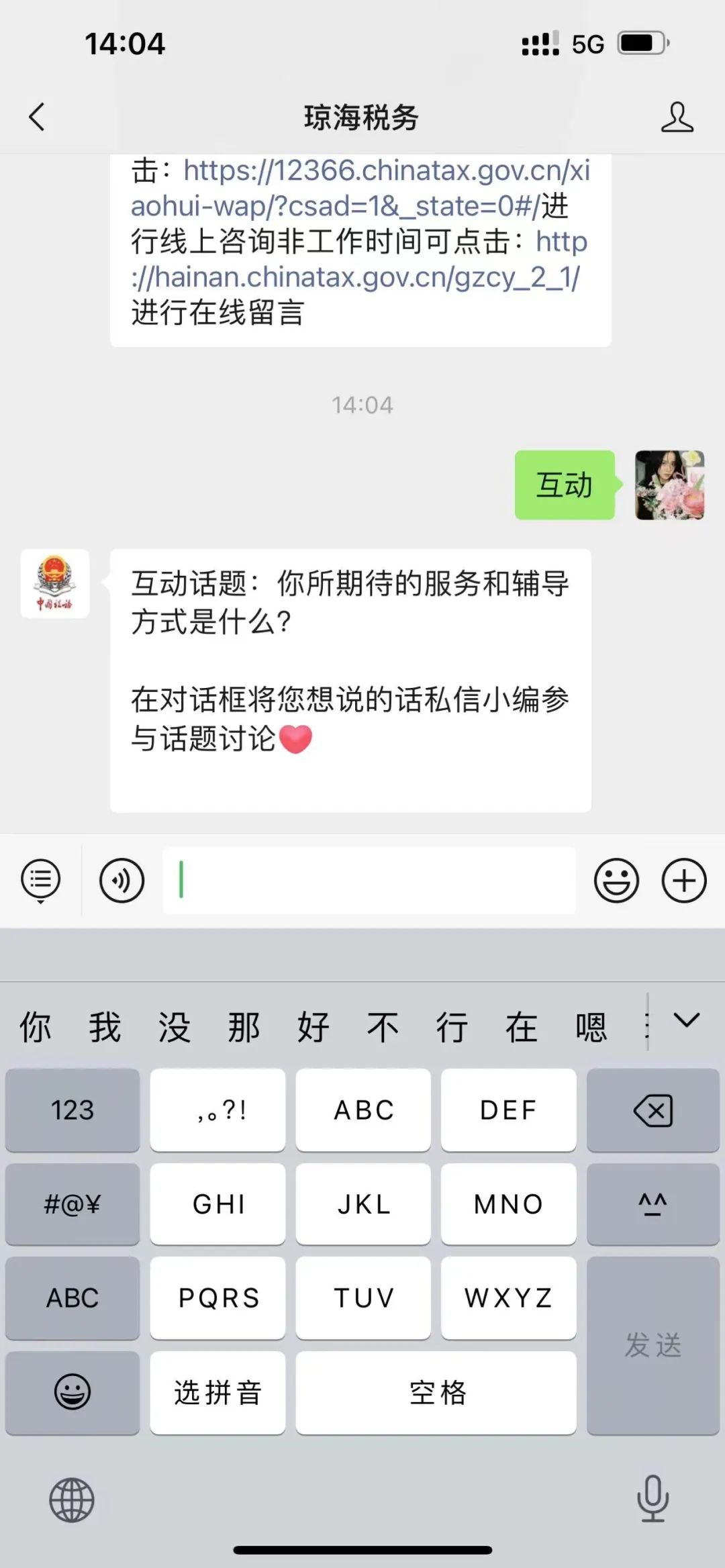The height and width of the screenshot is (1568, 725).
Task: Open the 12366.chinatax.gov.cn link
Action: click(x=386, y=172)
